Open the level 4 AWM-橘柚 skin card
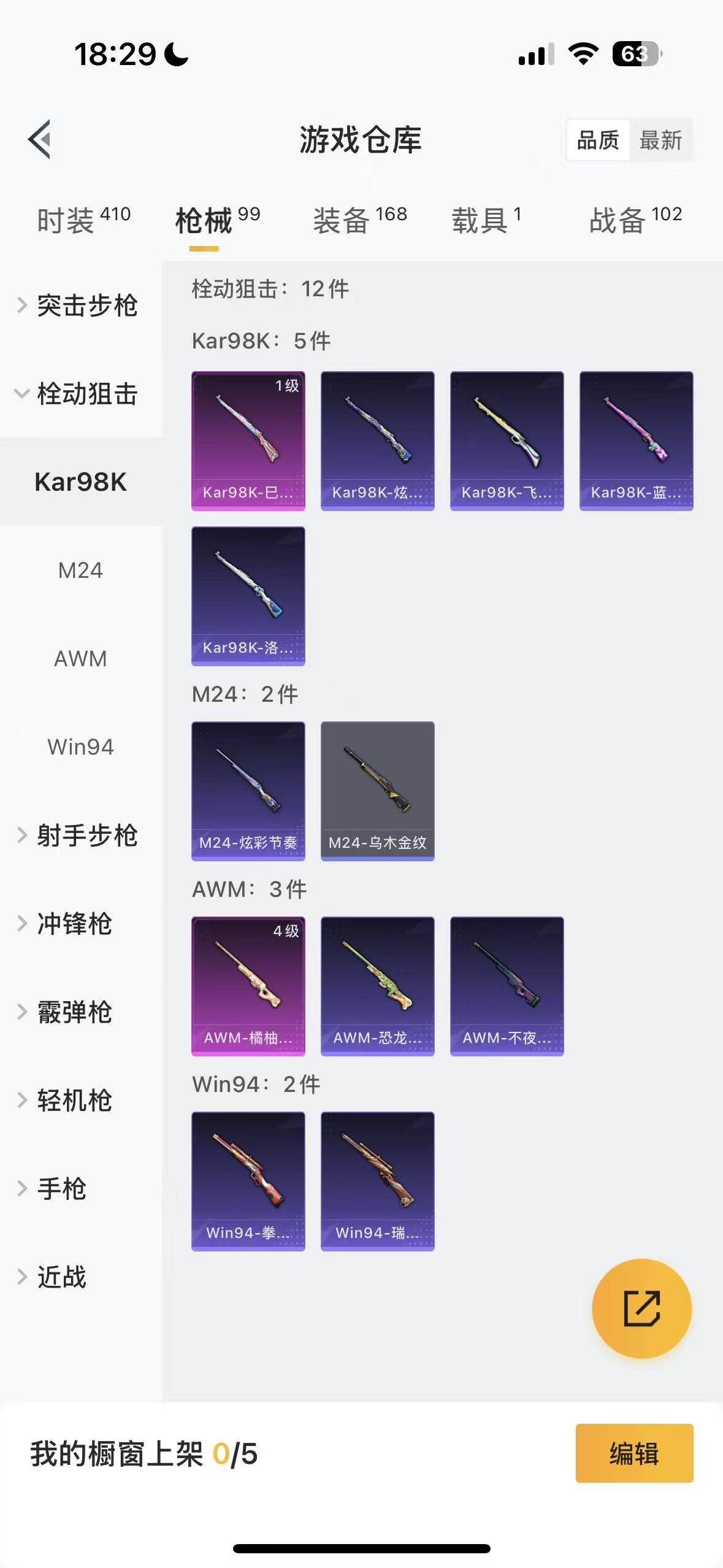723x1568 pixels. 248,986
